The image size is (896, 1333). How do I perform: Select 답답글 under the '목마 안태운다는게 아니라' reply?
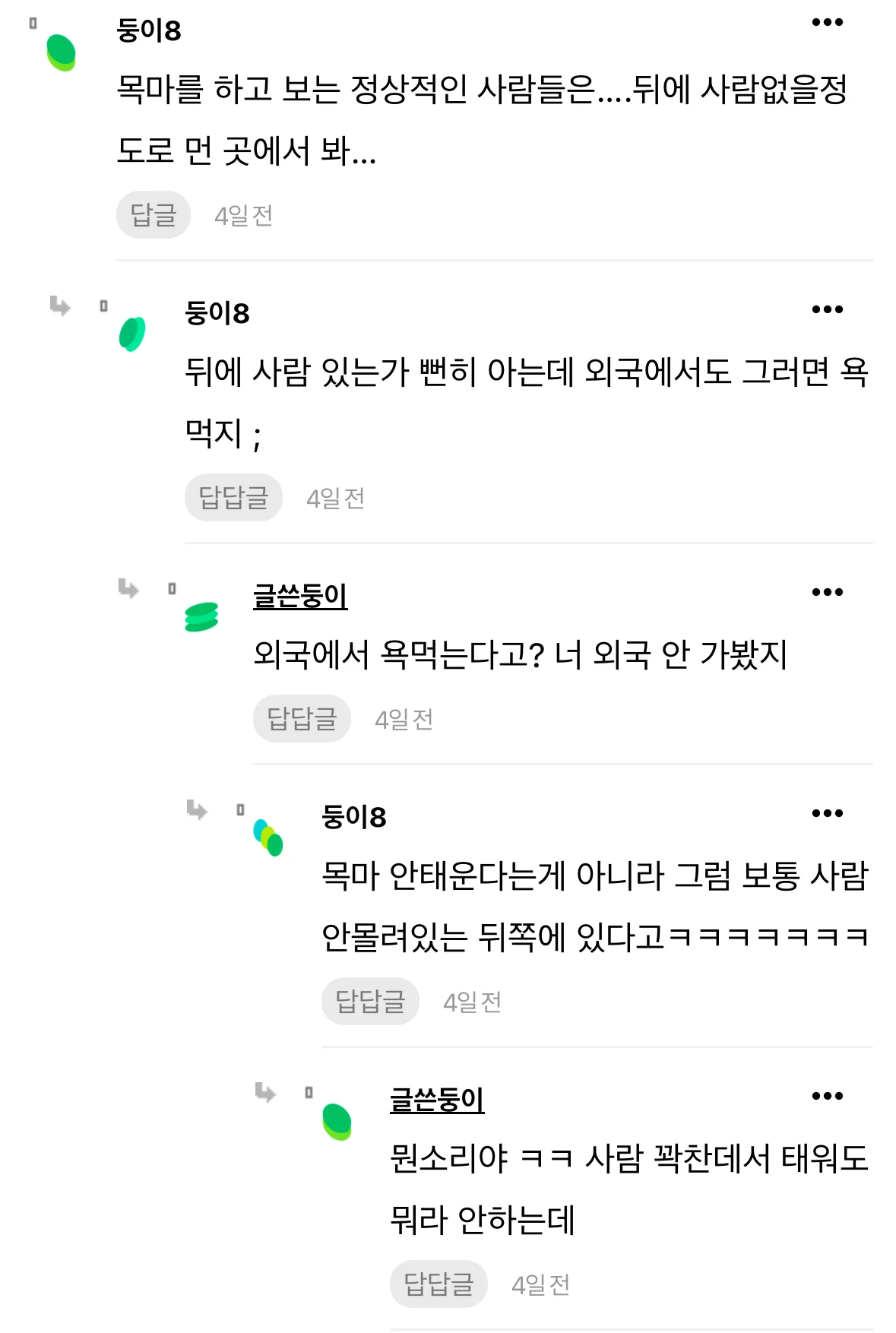[x=370, y=1001]
